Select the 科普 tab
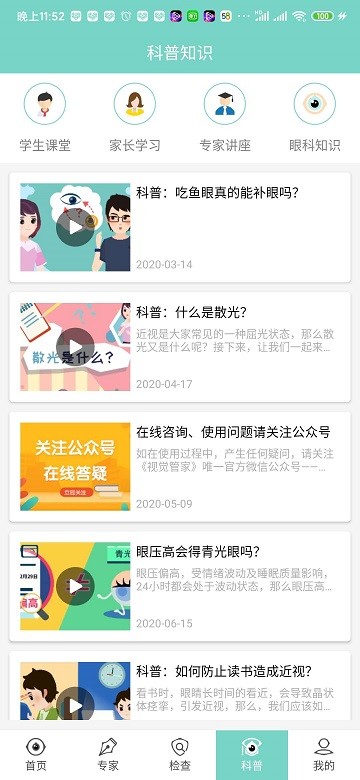The height and width of the screenshot is (780, 360). pyautogui.click(x=252, y=755)
